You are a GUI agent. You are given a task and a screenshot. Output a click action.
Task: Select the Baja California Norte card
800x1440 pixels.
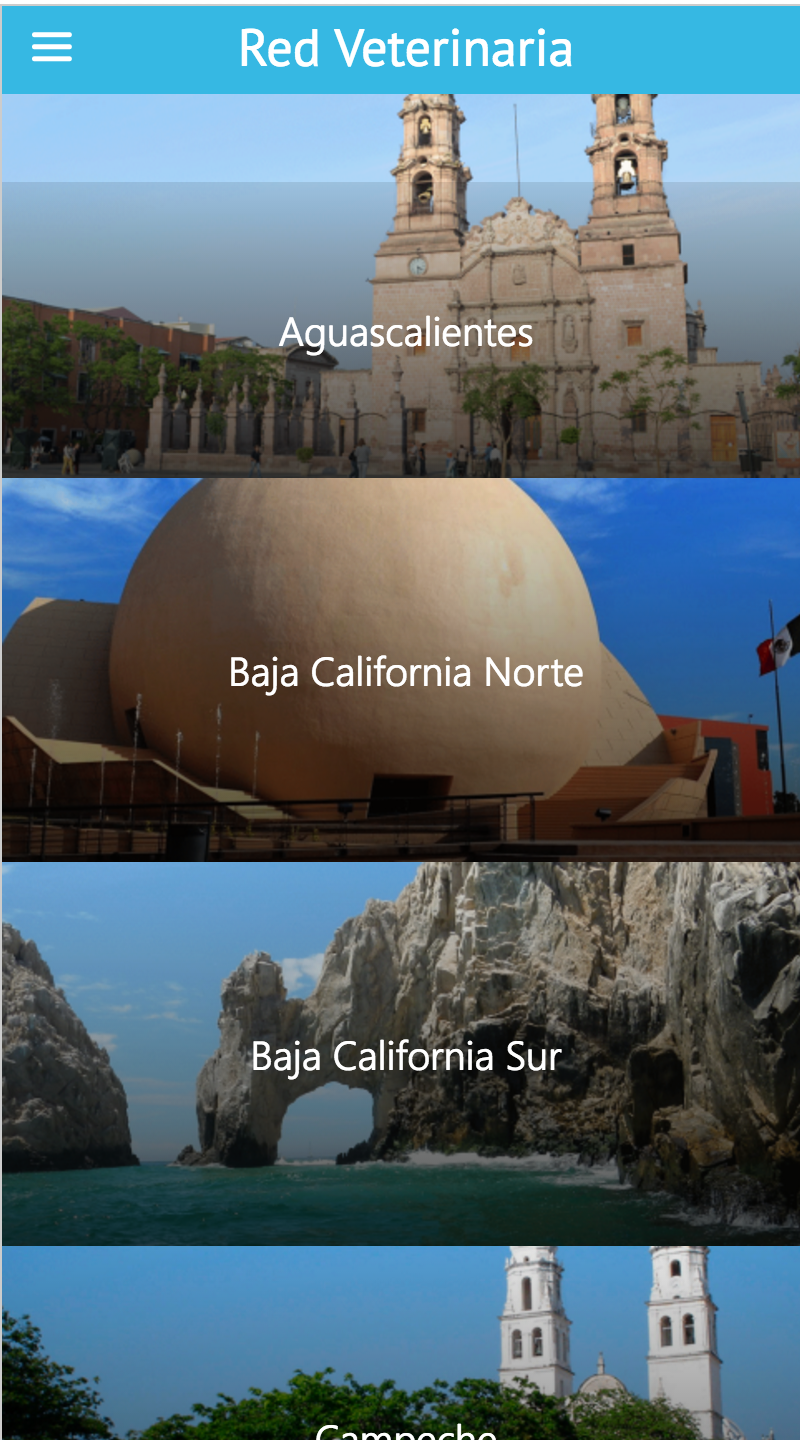click(x=405, y=671)
